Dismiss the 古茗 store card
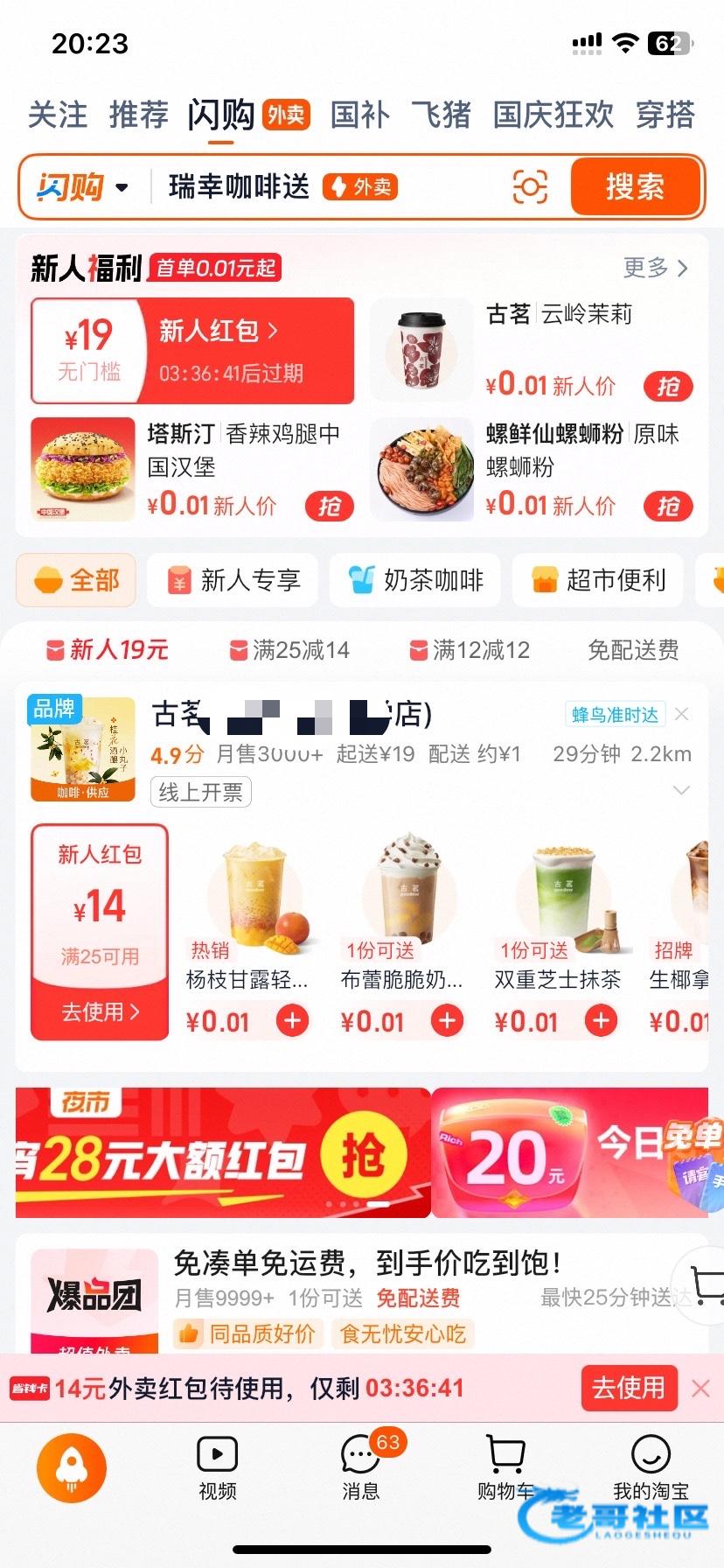Viewport: 724px width, 1568px height. pyautogui.click(x=682, y=714)
